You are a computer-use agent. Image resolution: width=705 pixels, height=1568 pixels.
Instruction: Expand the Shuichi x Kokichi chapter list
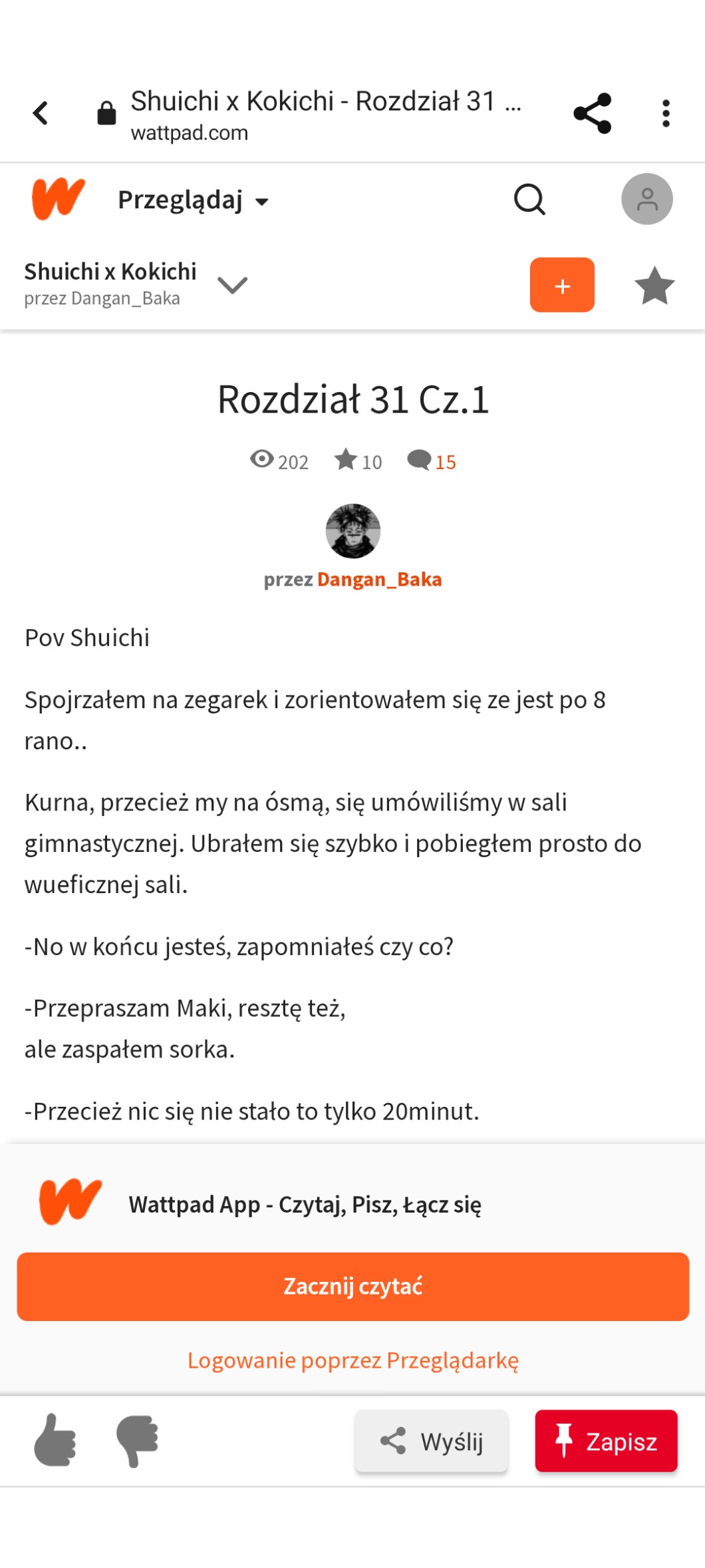232,285
